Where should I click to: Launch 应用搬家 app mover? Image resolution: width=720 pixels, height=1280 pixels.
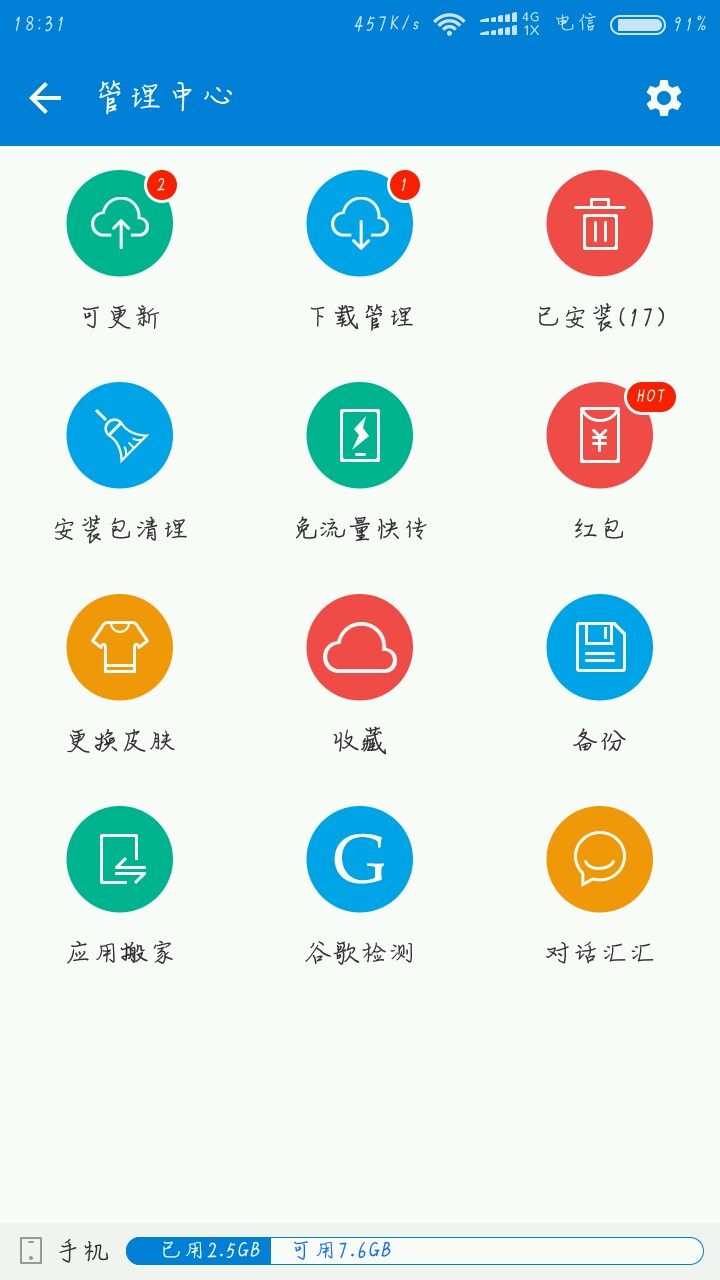click(120, 859)
